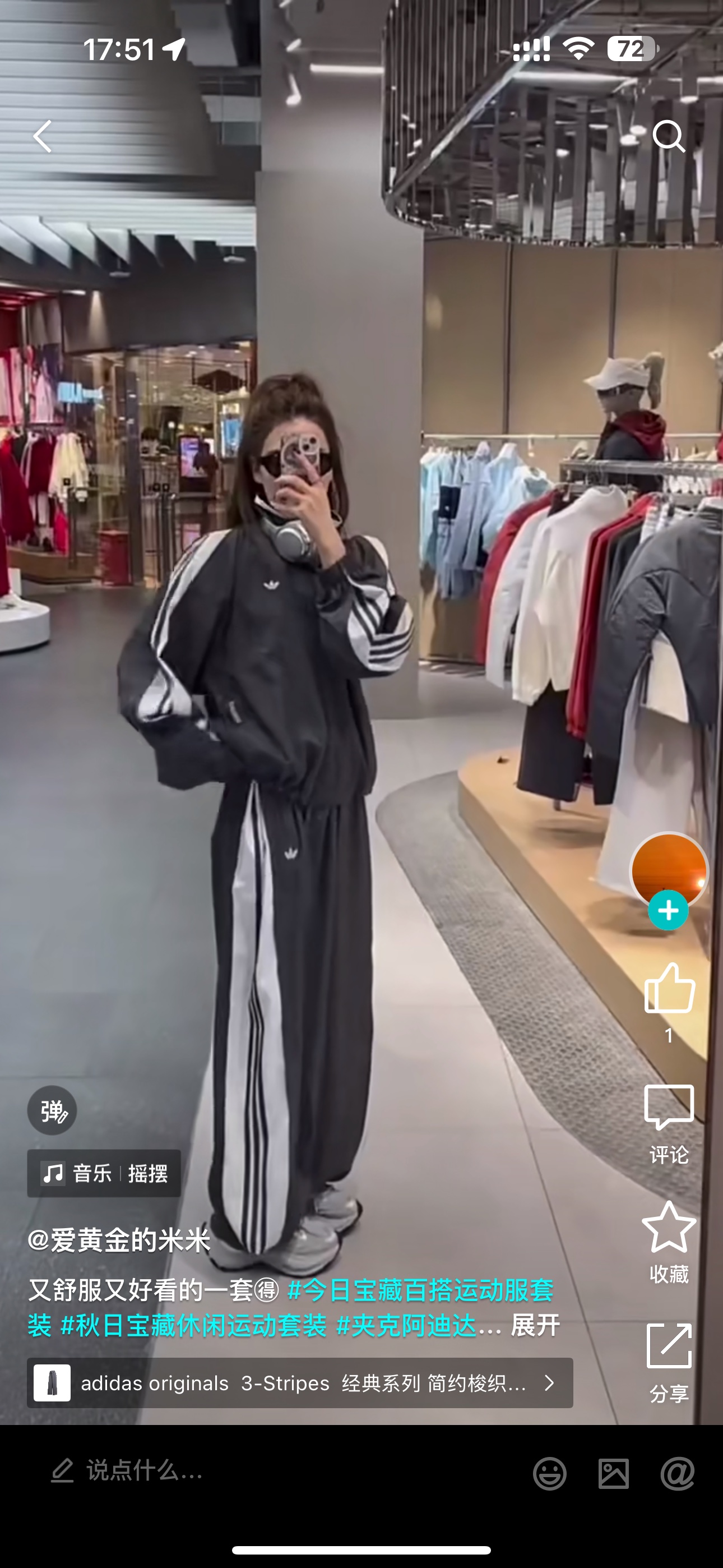This screenshot has height=1568, width=723.
Task: Like this video with the thumbs-up
Action: (x=669, y=989)
